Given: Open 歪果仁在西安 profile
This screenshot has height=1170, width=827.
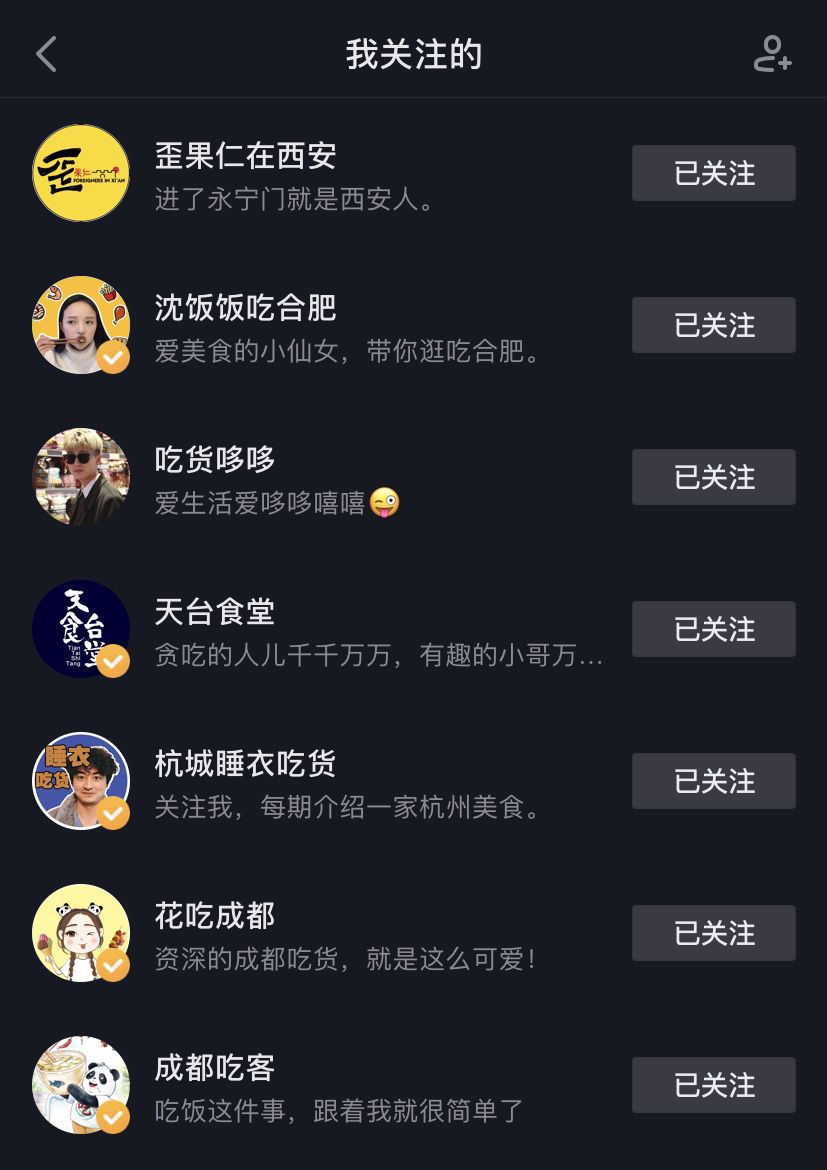Looking at the screenshot, I should (245, 157).
